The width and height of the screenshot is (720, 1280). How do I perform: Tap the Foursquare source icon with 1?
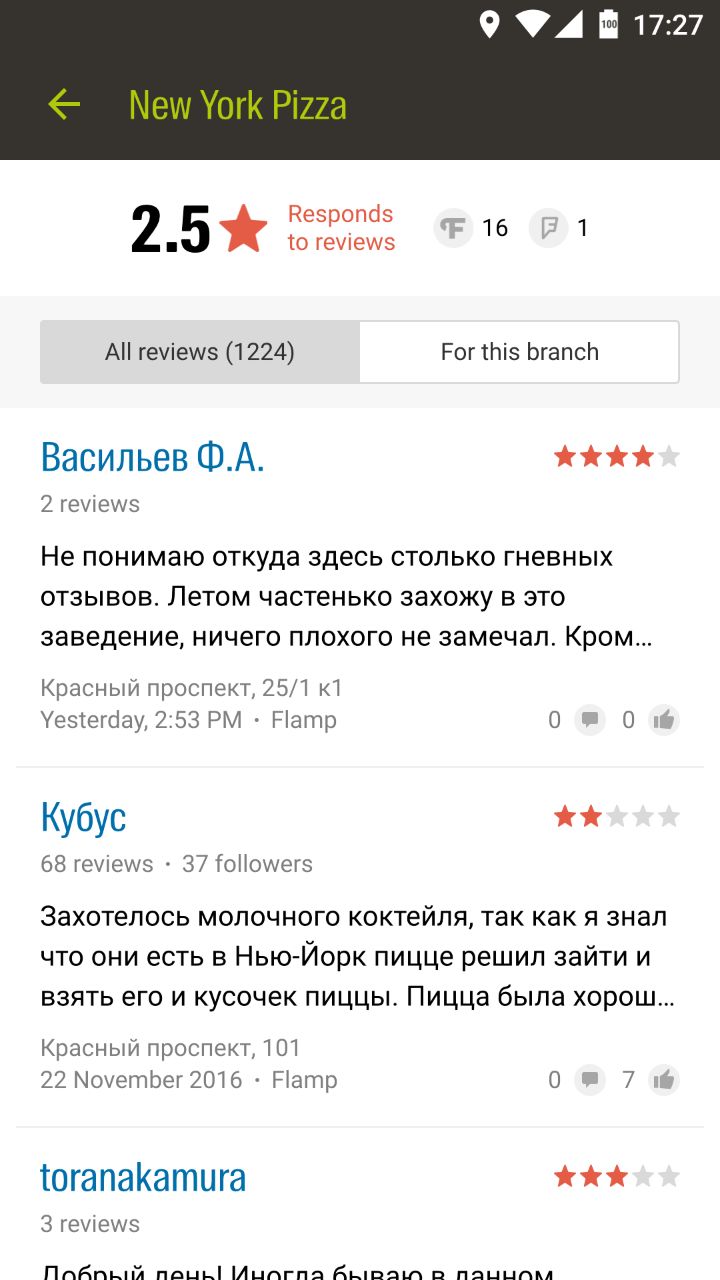pos(548,228)
